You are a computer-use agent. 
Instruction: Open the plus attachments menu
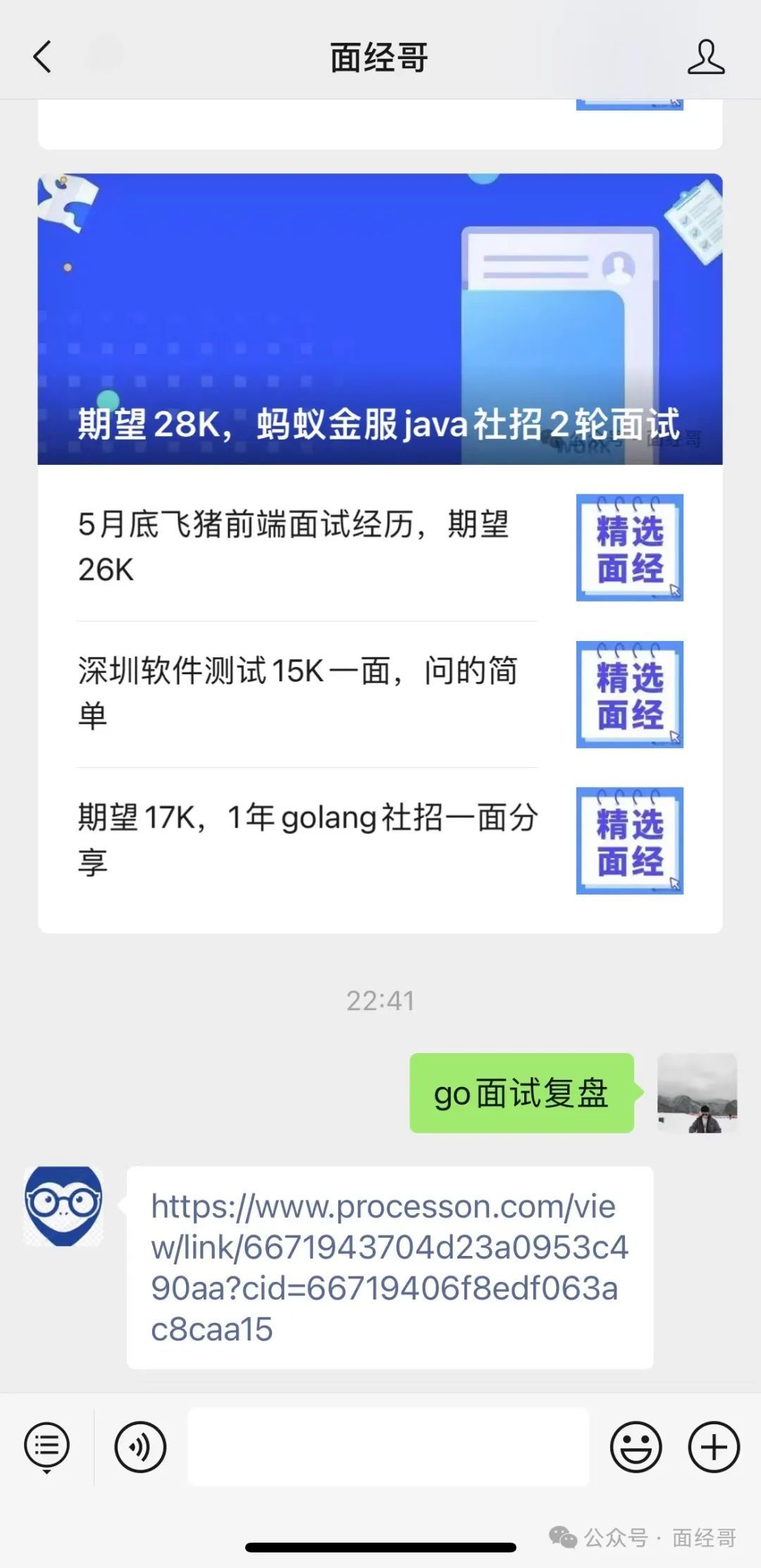point(714,1447)
